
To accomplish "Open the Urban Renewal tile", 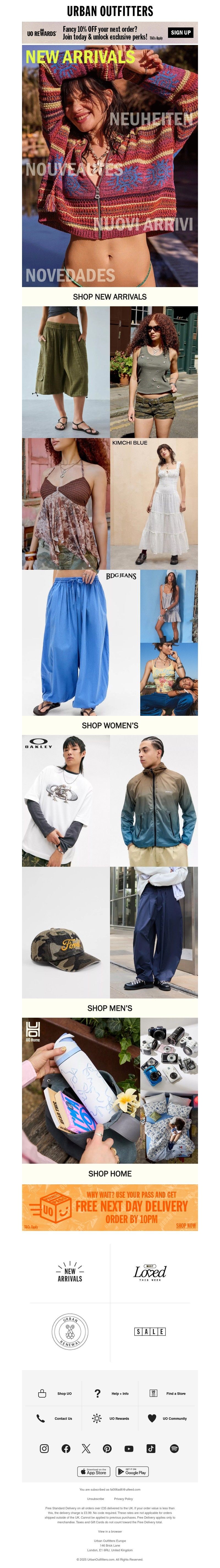I will [x=70, y=1331].
